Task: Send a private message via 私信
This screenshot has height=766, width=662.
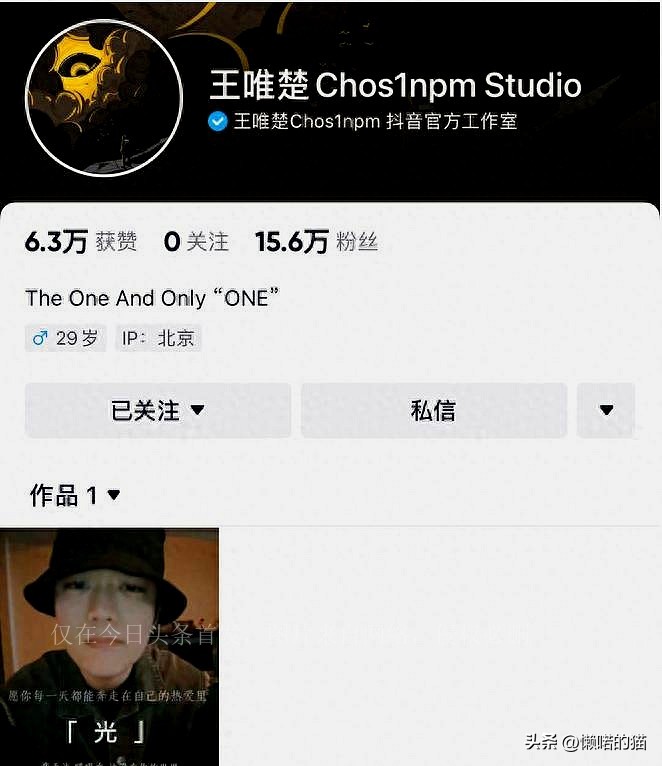Action: [x=433, y=410]
